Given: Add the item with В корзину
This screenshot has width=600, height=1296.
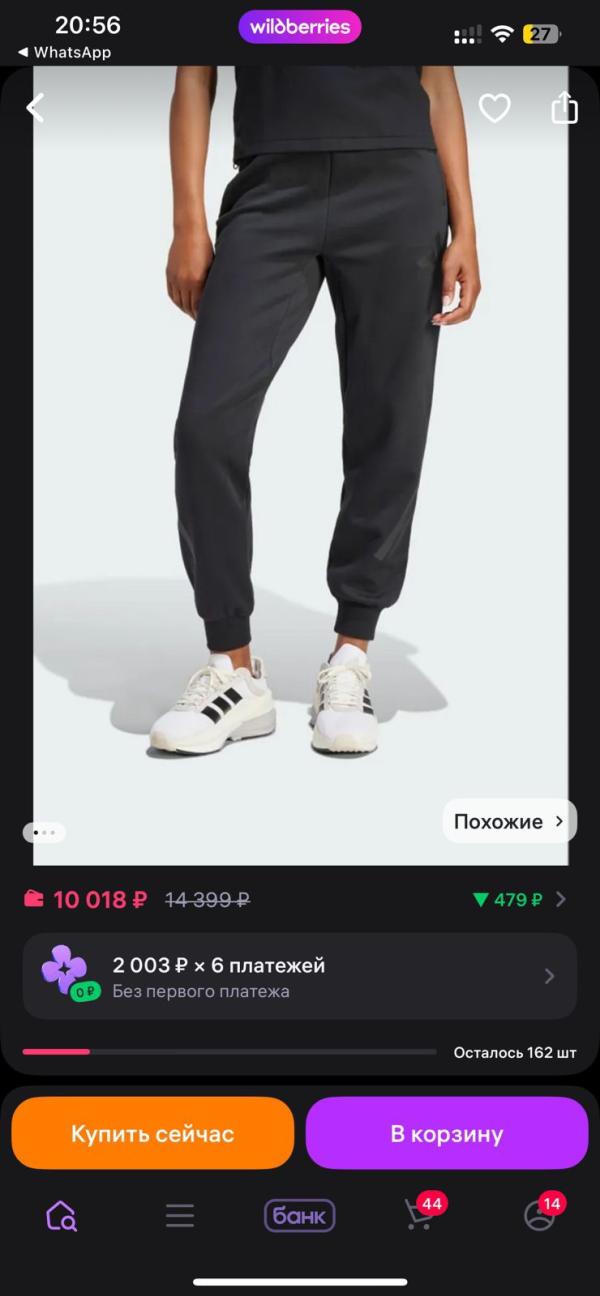Looking at the screenshot, I should [446, 1133].
